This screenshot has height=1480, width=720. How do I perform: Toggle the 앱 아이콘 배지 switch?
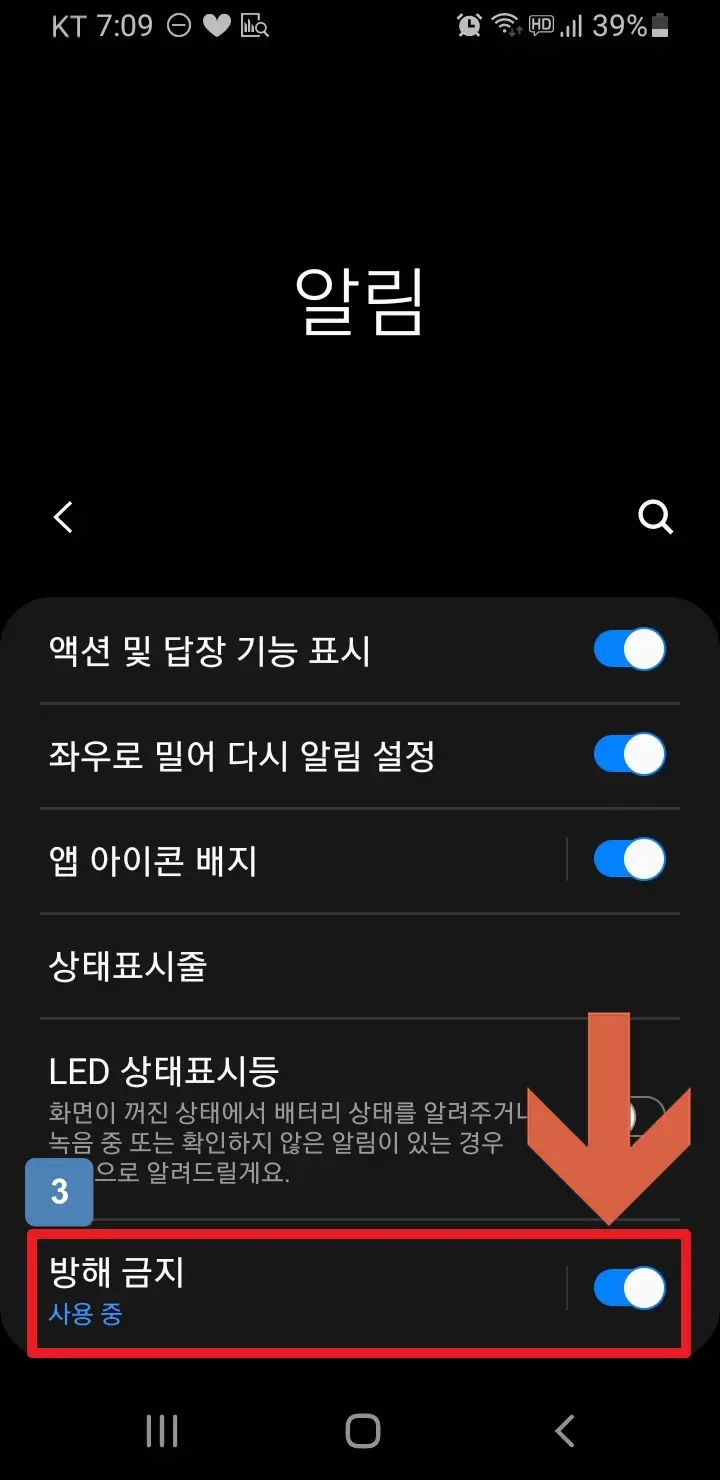click(x=629, y=859)
